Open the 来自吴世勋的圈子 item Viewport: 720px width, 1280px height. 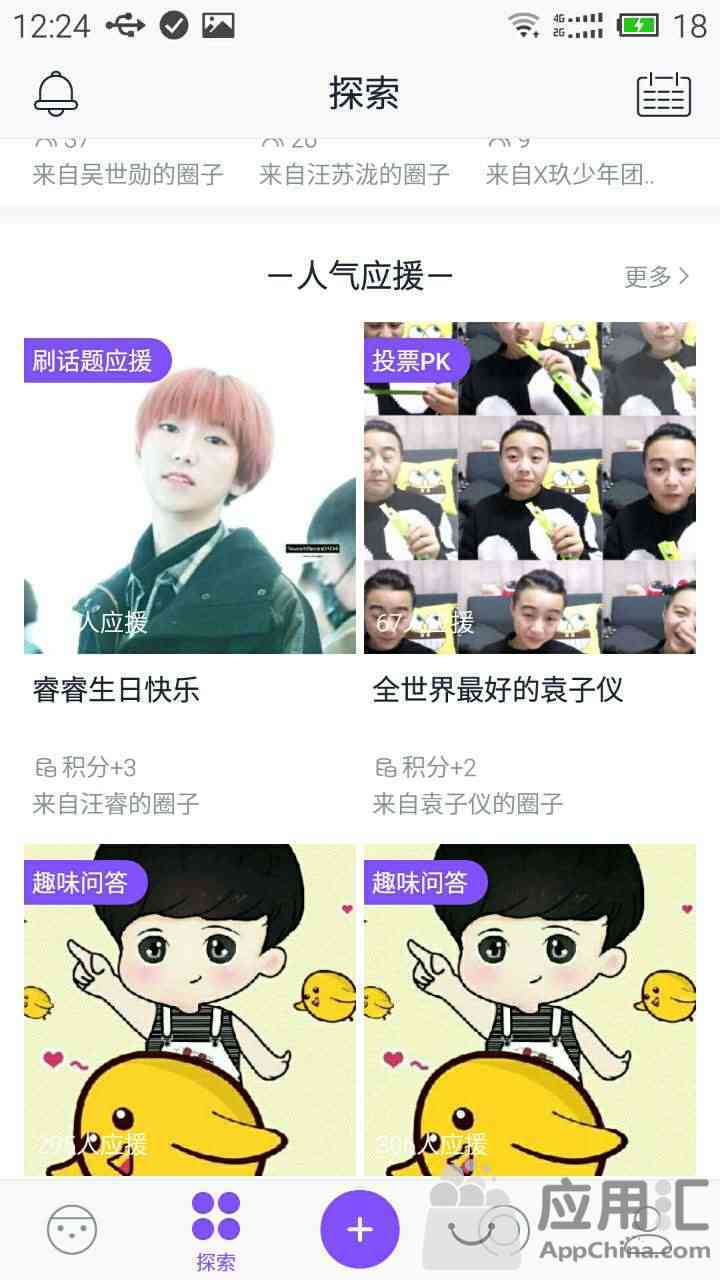(128, 175)
